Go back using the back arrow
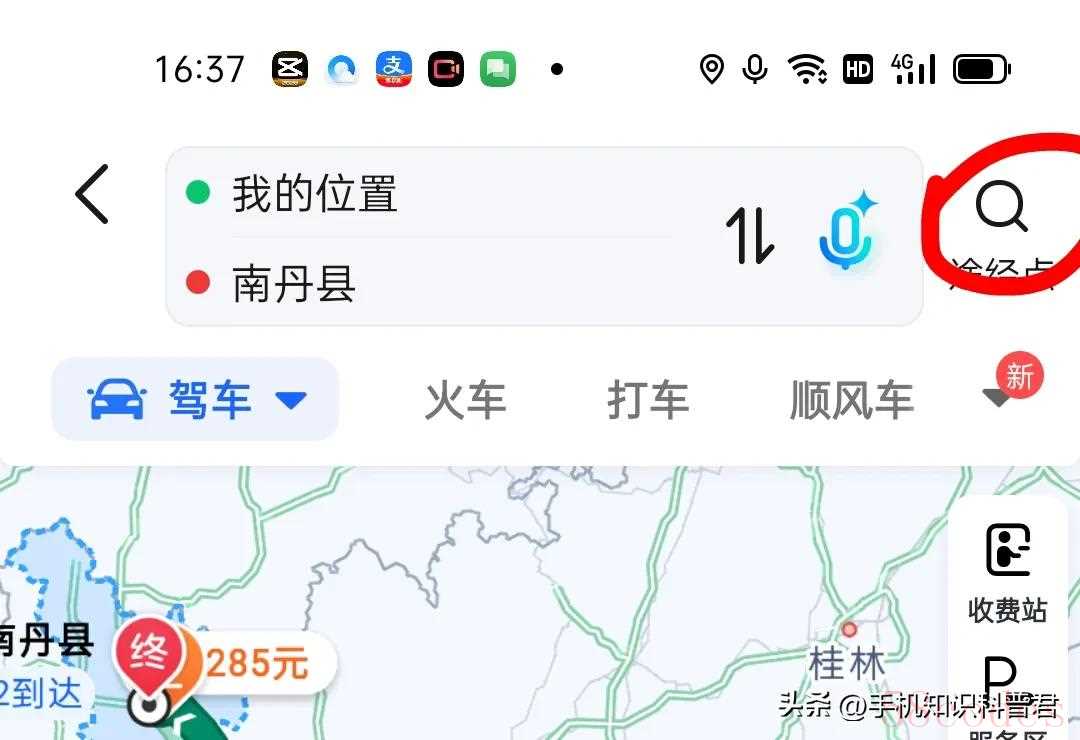1080x740 pixels. point(92,194)
